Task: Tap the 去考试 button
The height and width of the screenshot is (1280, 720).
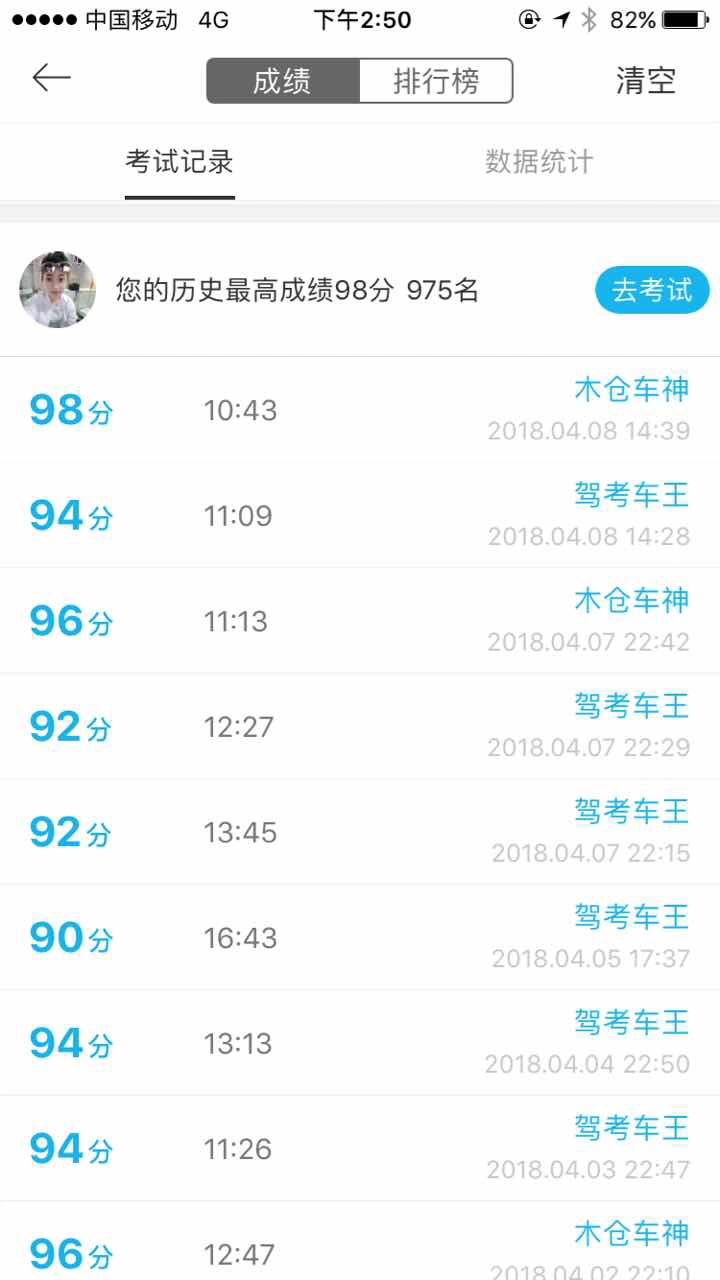Action: [652, 290]
